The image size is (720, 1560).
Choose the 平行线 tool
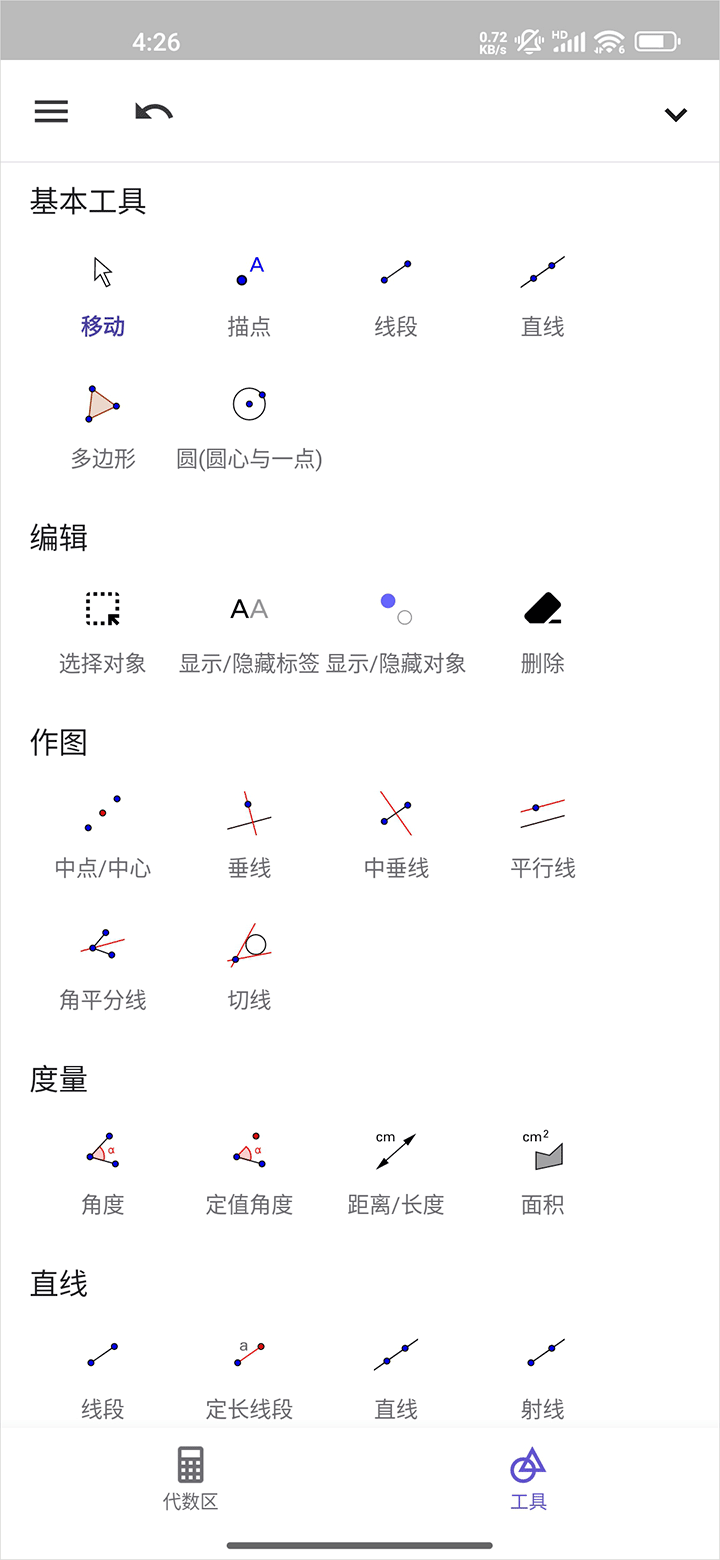click(543, 837)
